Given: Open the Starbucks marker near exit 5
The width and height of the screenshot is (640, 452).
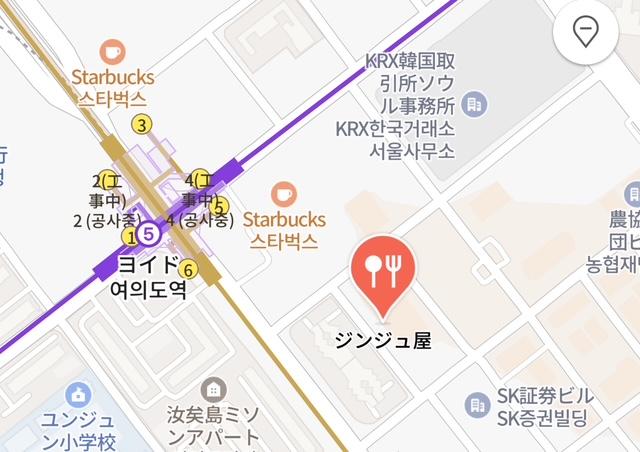Looking at the screenshot, I should (283, 193).
